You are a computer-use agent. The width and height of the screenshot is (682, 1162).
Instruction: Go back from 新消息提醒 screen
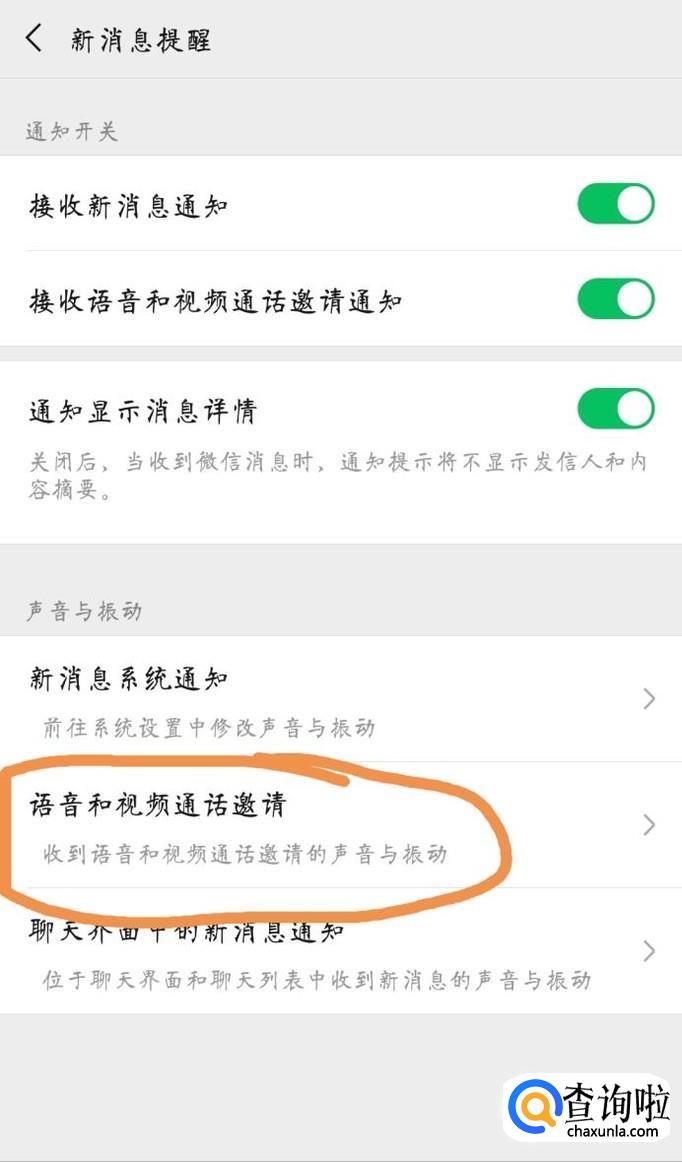(35, 39)
